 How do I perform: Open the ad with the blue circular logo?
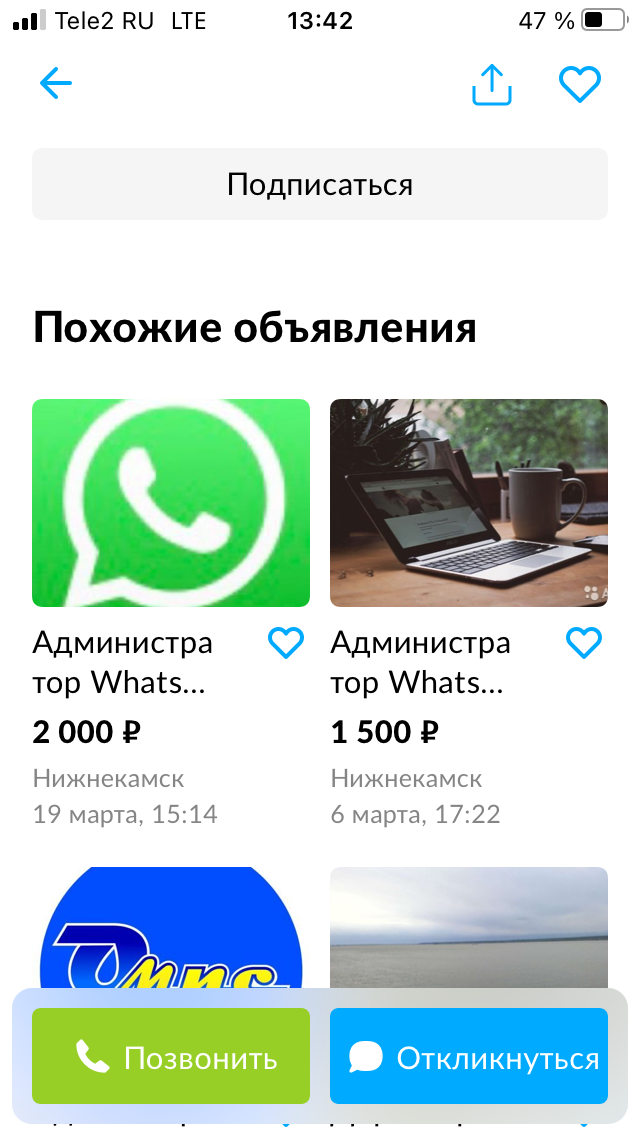point(171,925)
